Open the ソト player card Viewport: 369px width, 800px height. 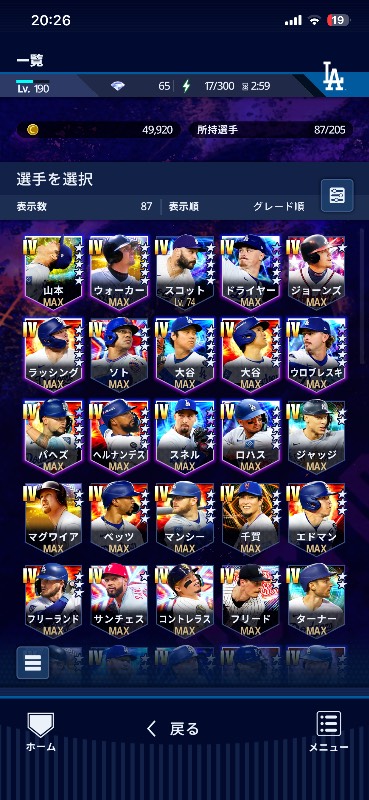click(119, 355)
